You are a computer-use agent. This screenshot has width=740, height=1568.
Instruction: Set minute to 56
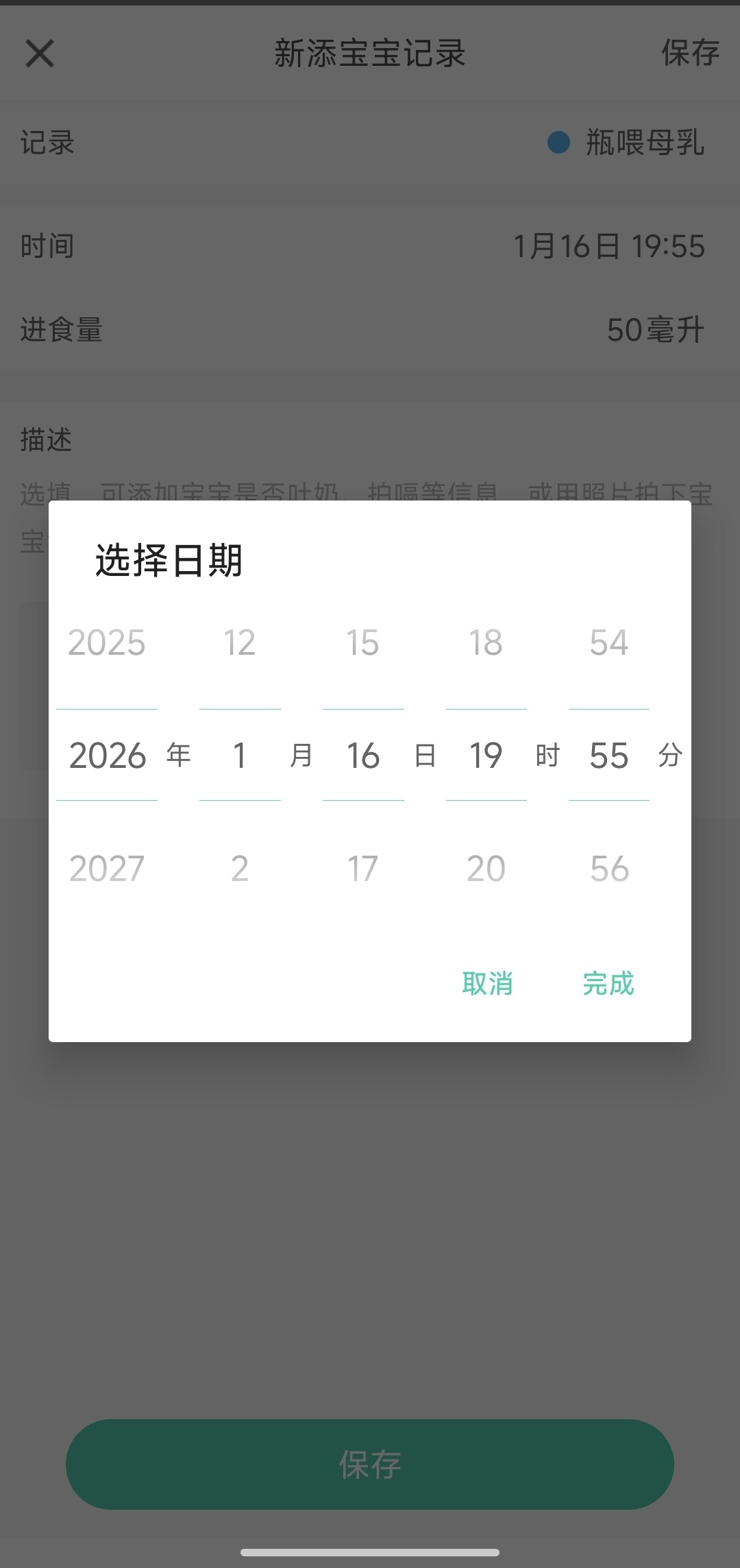point(609,869)
